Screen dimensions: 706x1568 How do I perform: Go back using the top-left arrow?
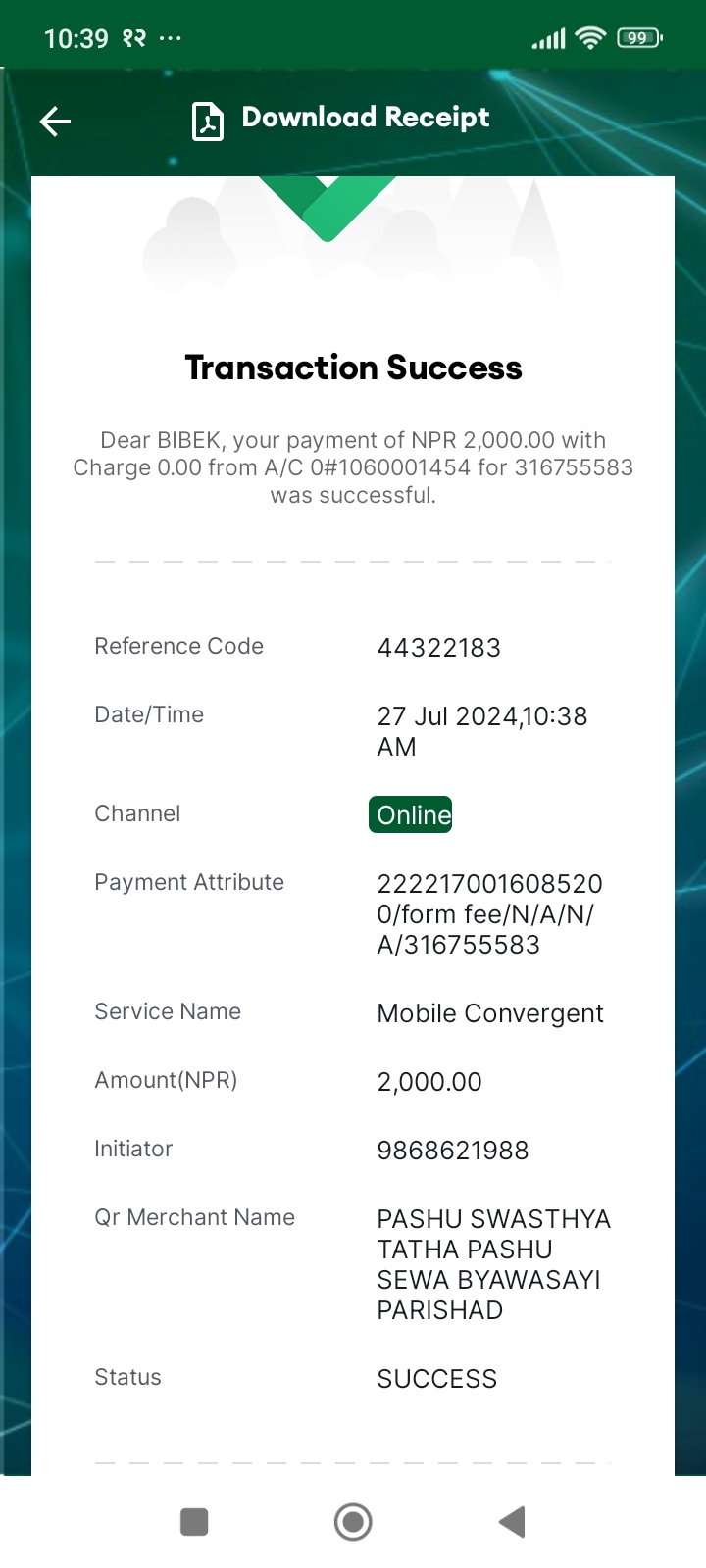coord(55,122)
